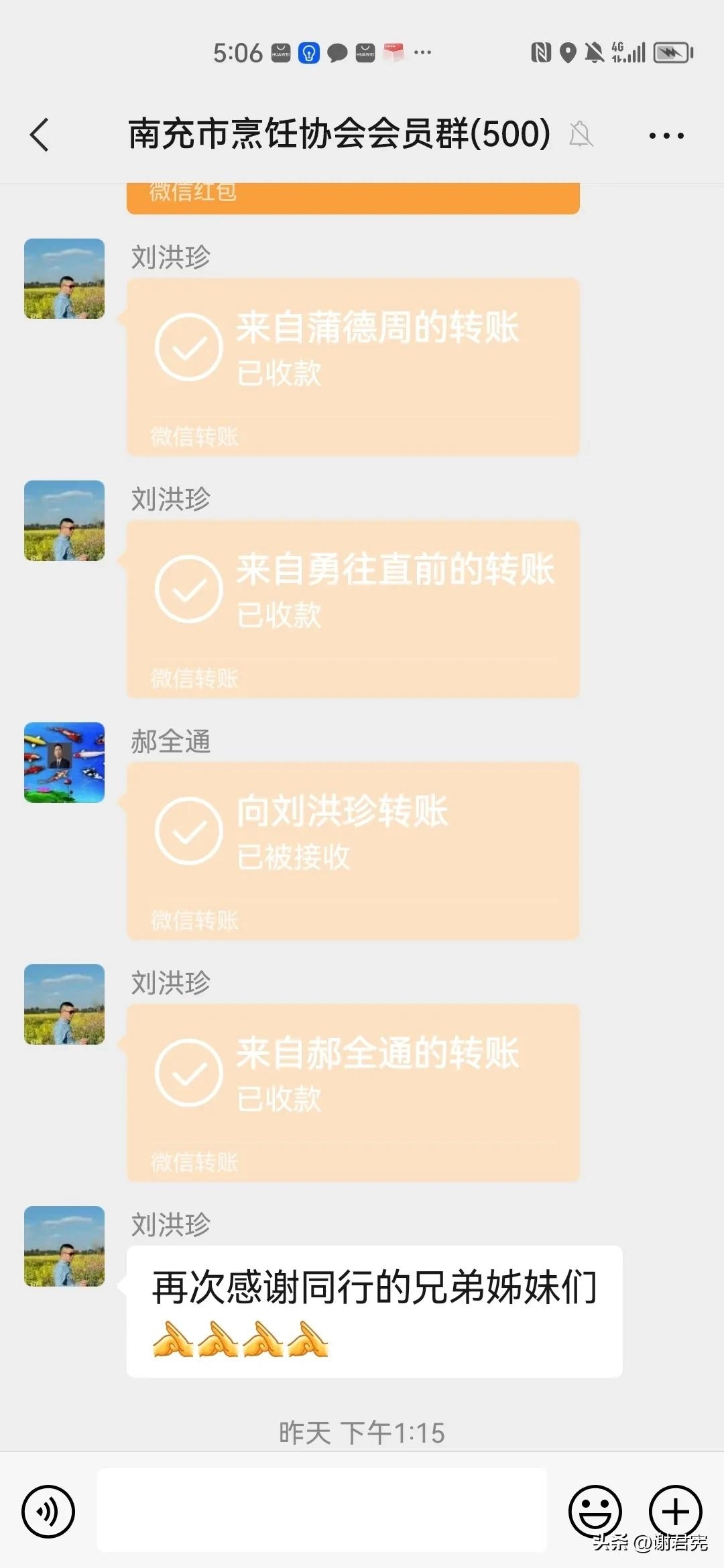The image size is (724, 1568).
Task: Open the transfer card from 勇往直前
Action: (353, 608)
